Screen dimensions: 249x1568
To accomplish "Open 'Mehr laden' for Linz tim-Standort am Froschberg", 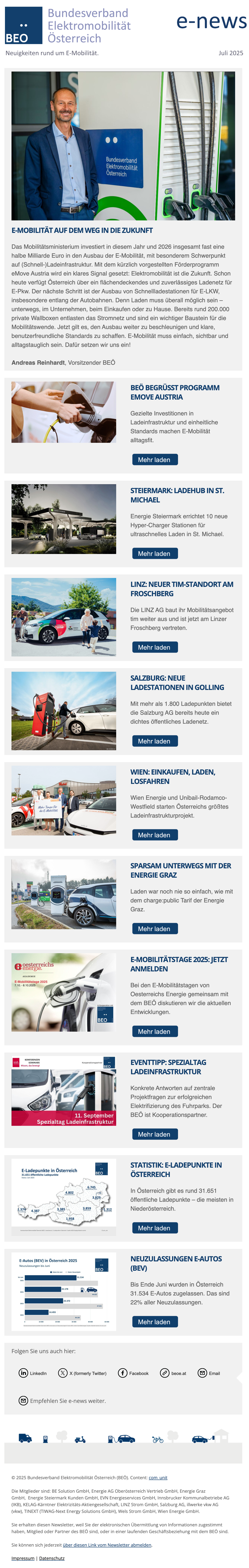I will point(155,647).
